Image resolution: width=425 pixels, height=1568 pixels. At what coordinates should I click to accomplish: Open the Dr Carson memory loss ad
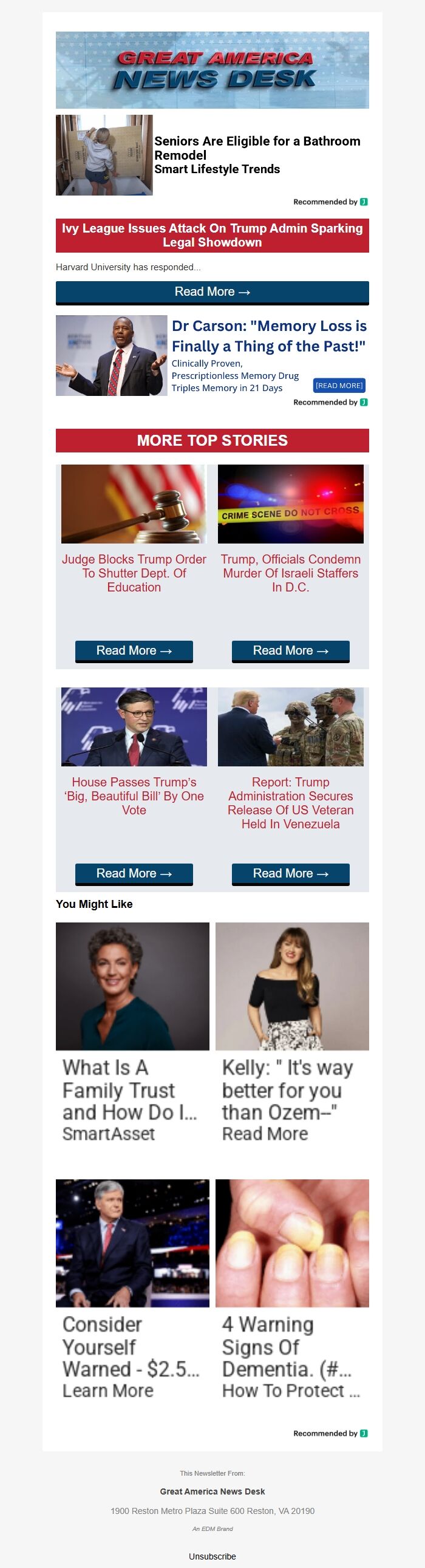coord(268,336)
